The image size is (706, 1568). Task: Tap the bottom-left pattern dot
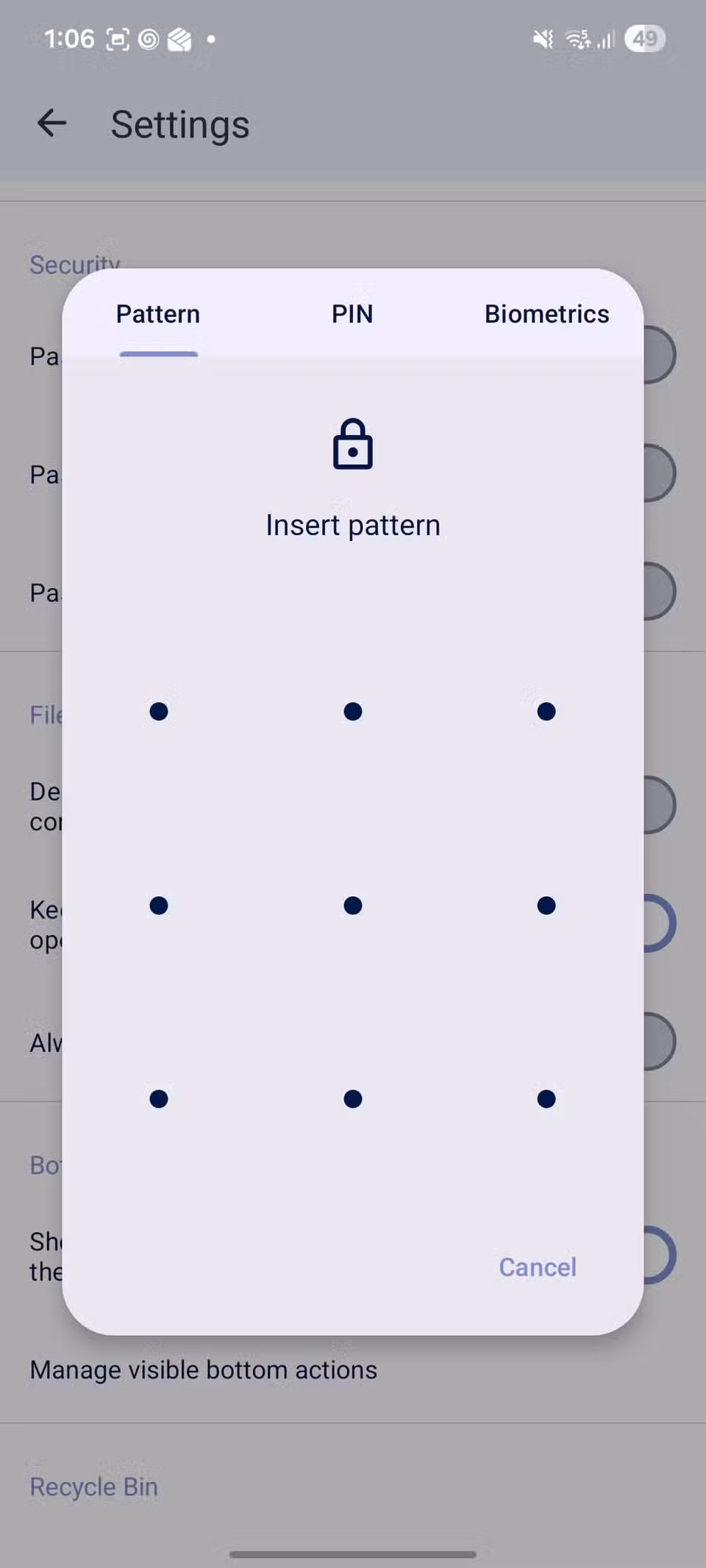(159, 1098)
